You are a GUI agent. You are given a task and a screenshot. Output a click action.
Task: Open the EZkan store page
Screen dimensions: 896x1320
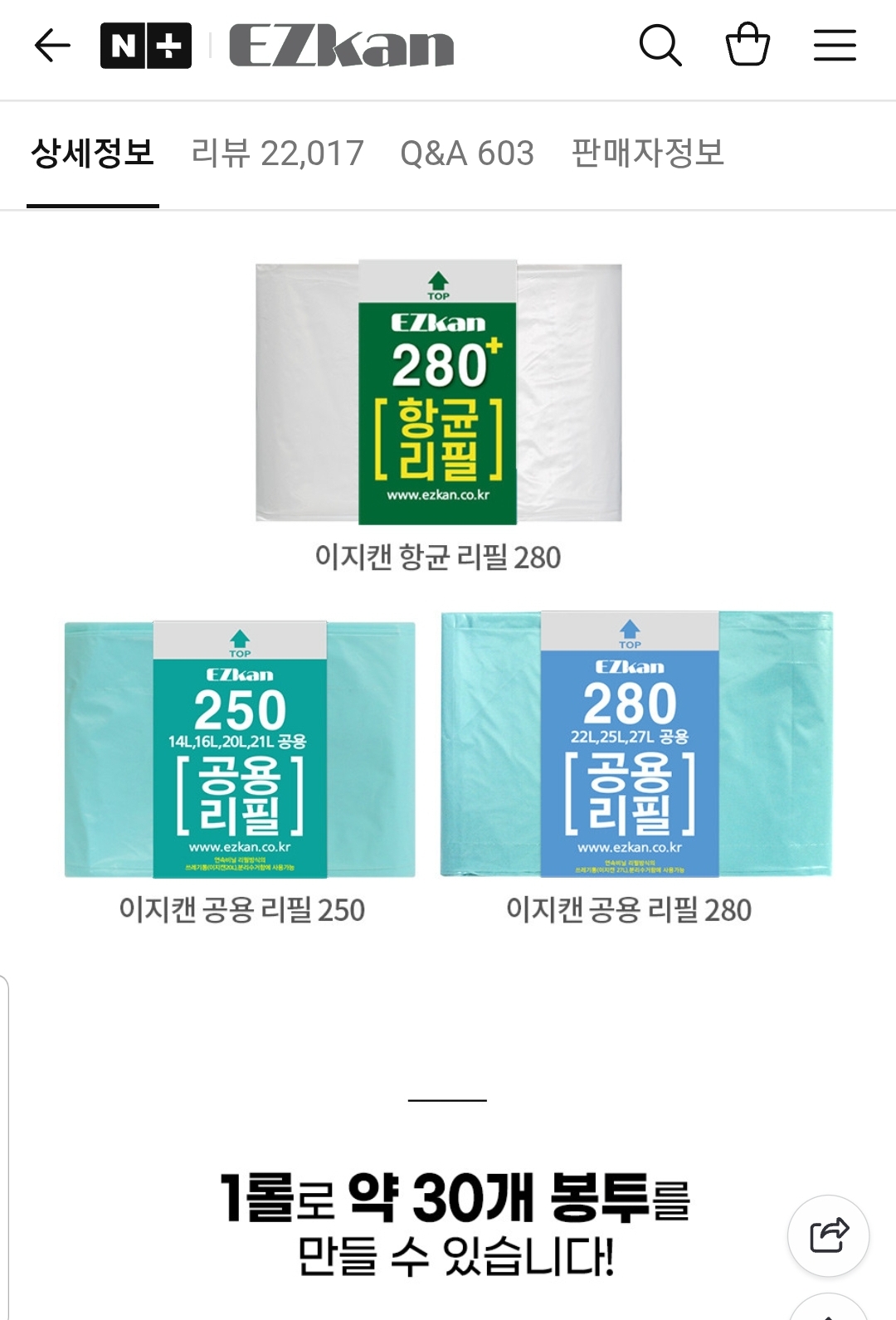[341, 46]
